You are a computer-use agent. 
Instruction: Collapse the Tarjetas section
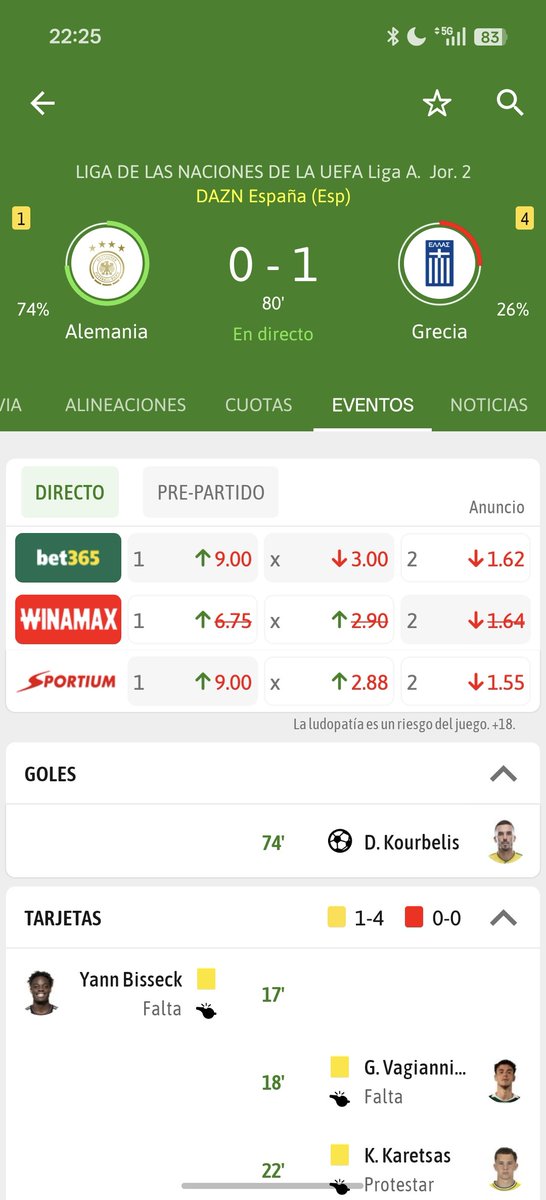click(x=504, y=918)
